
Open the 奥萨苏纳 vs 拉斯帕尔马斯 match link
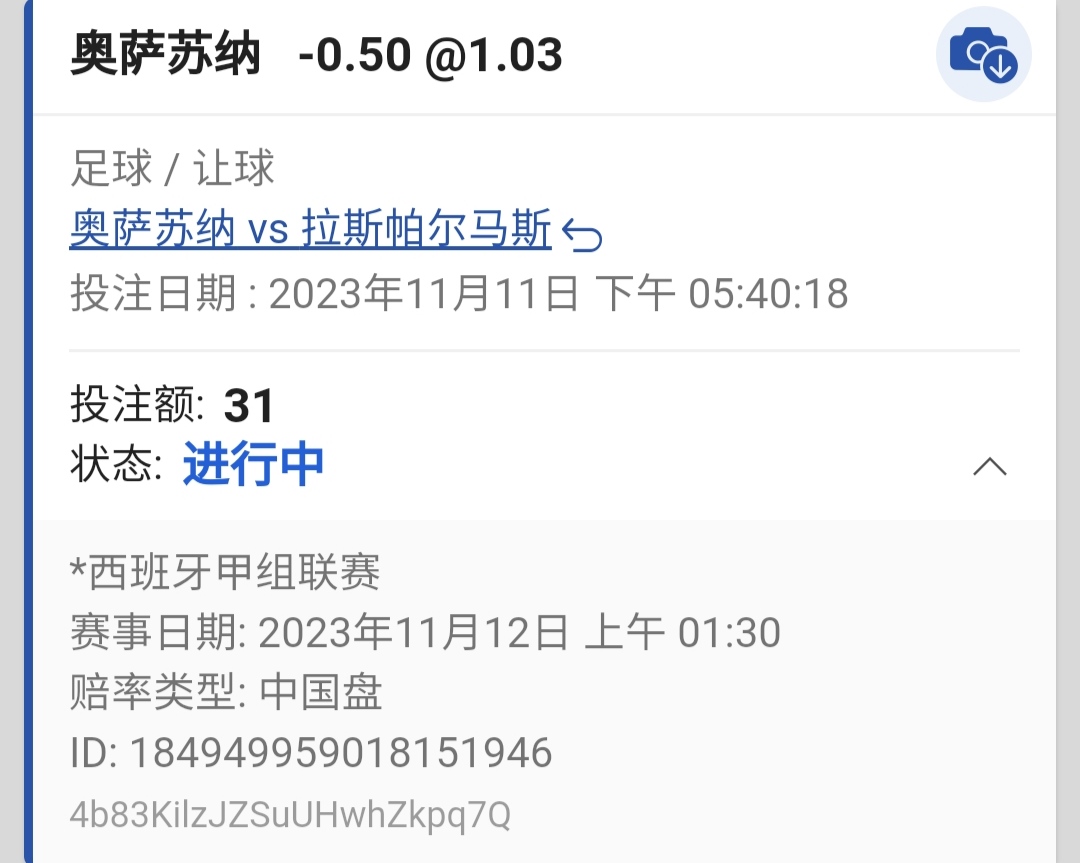pos(311,231)
